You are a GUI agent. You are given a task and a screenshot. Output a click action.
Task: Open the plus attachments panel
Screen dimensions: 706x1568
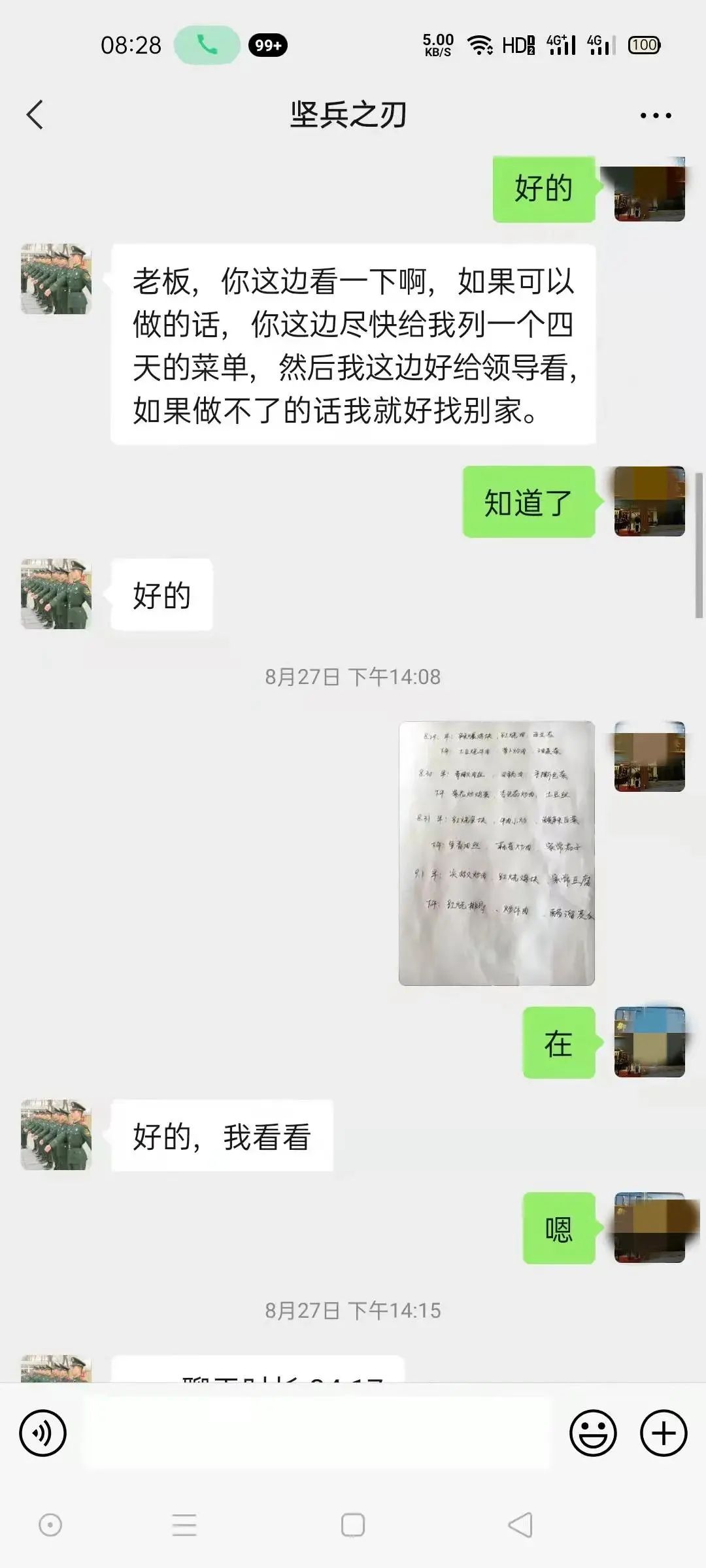pos(663,1433)
